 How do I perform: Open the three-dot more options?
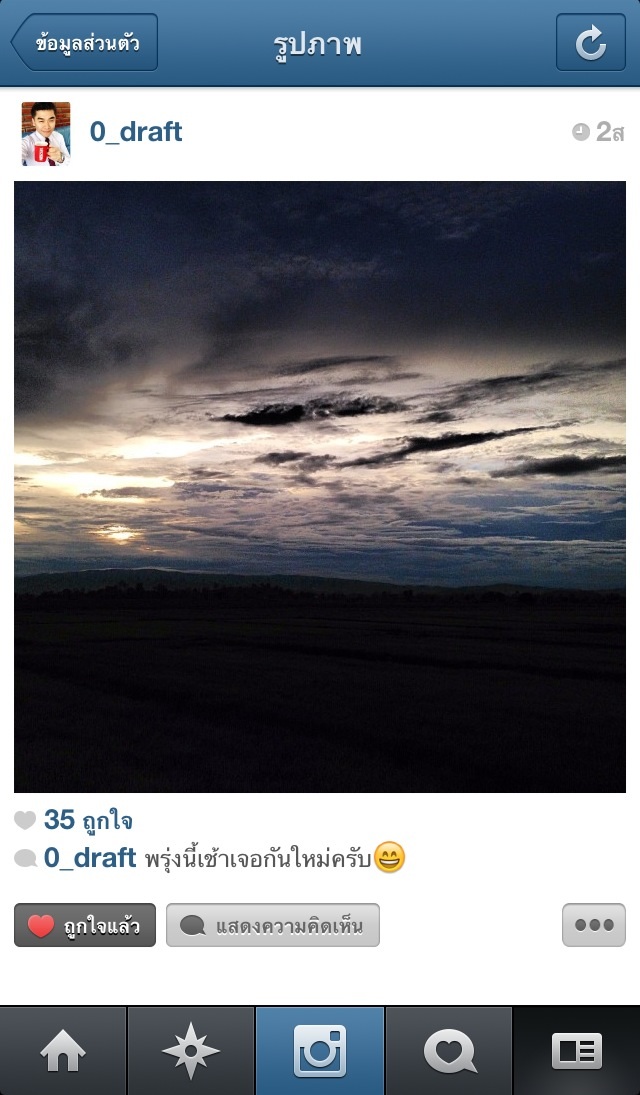click(x=593, y=925)
